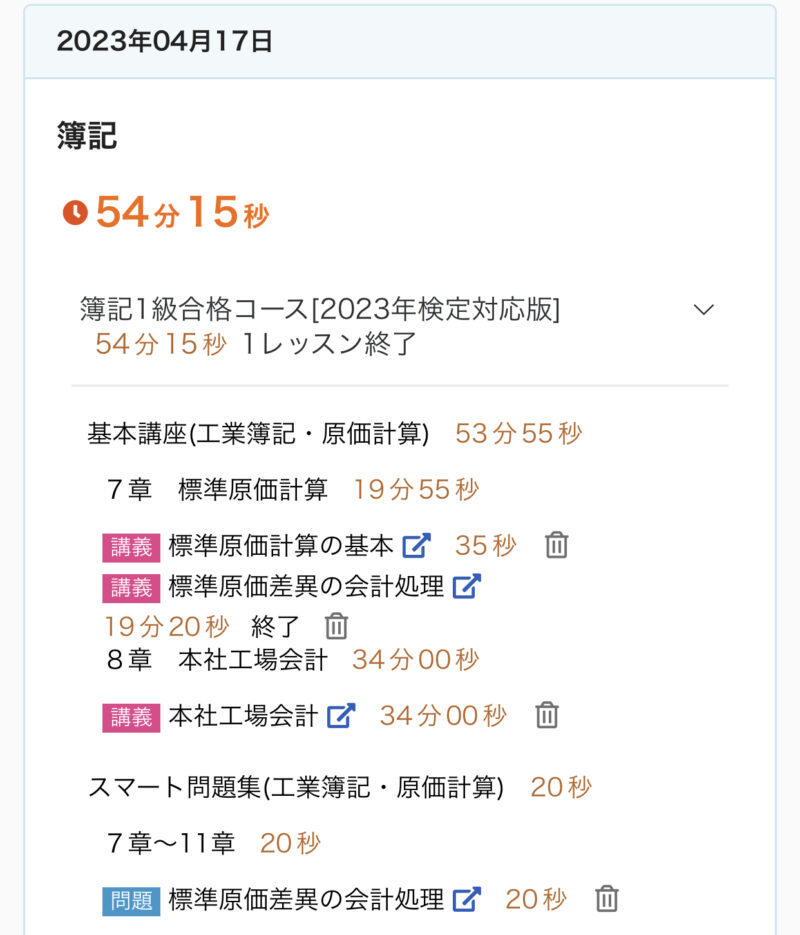Open the 問題 標準原価差異の会計処理 link
The image size is (800, 935).
pos(466,899)
